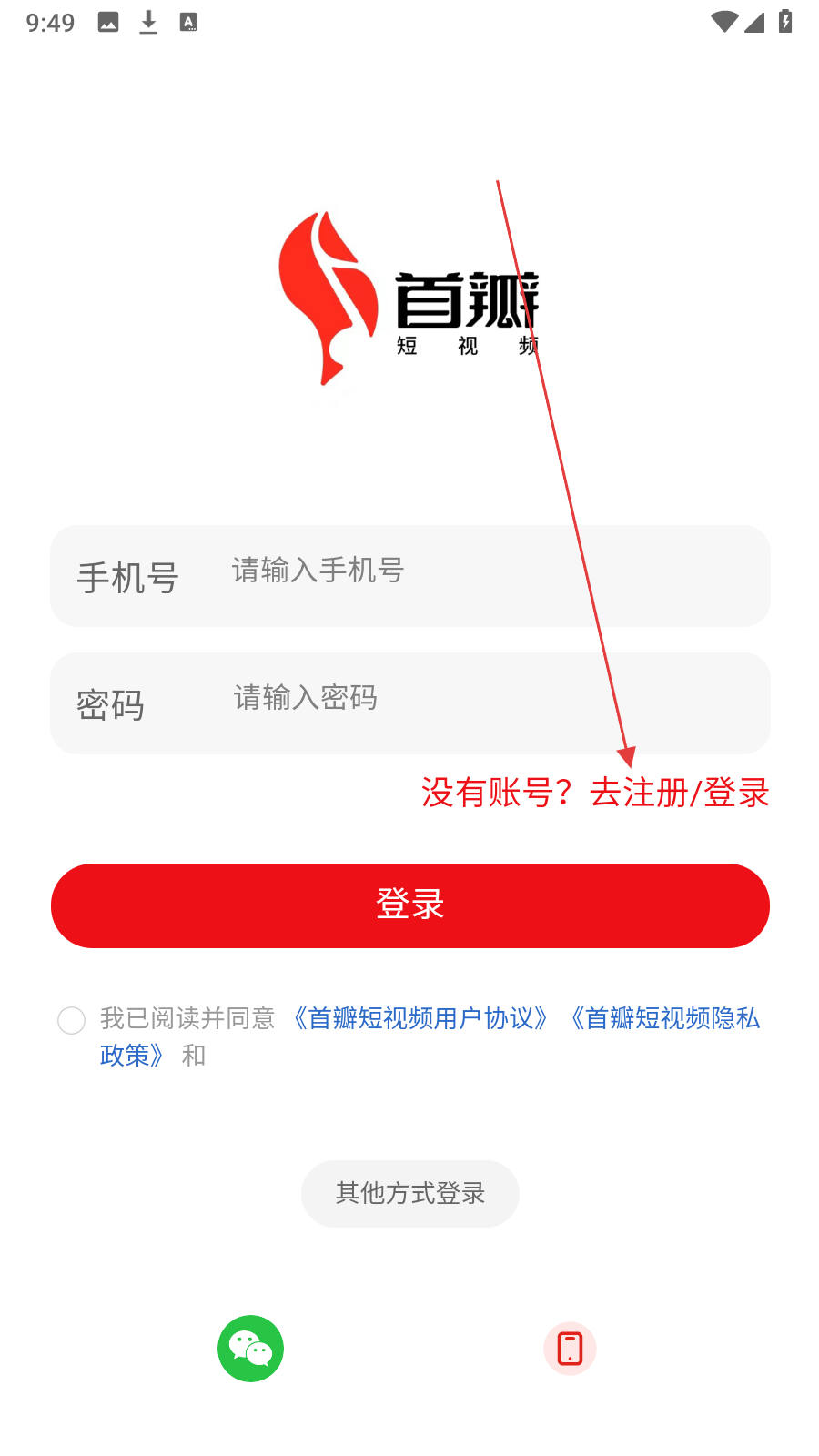Open 《首瓣短视频隐私政策》 link
This screenshot has height=1456, width=819.
(663, 1018)
